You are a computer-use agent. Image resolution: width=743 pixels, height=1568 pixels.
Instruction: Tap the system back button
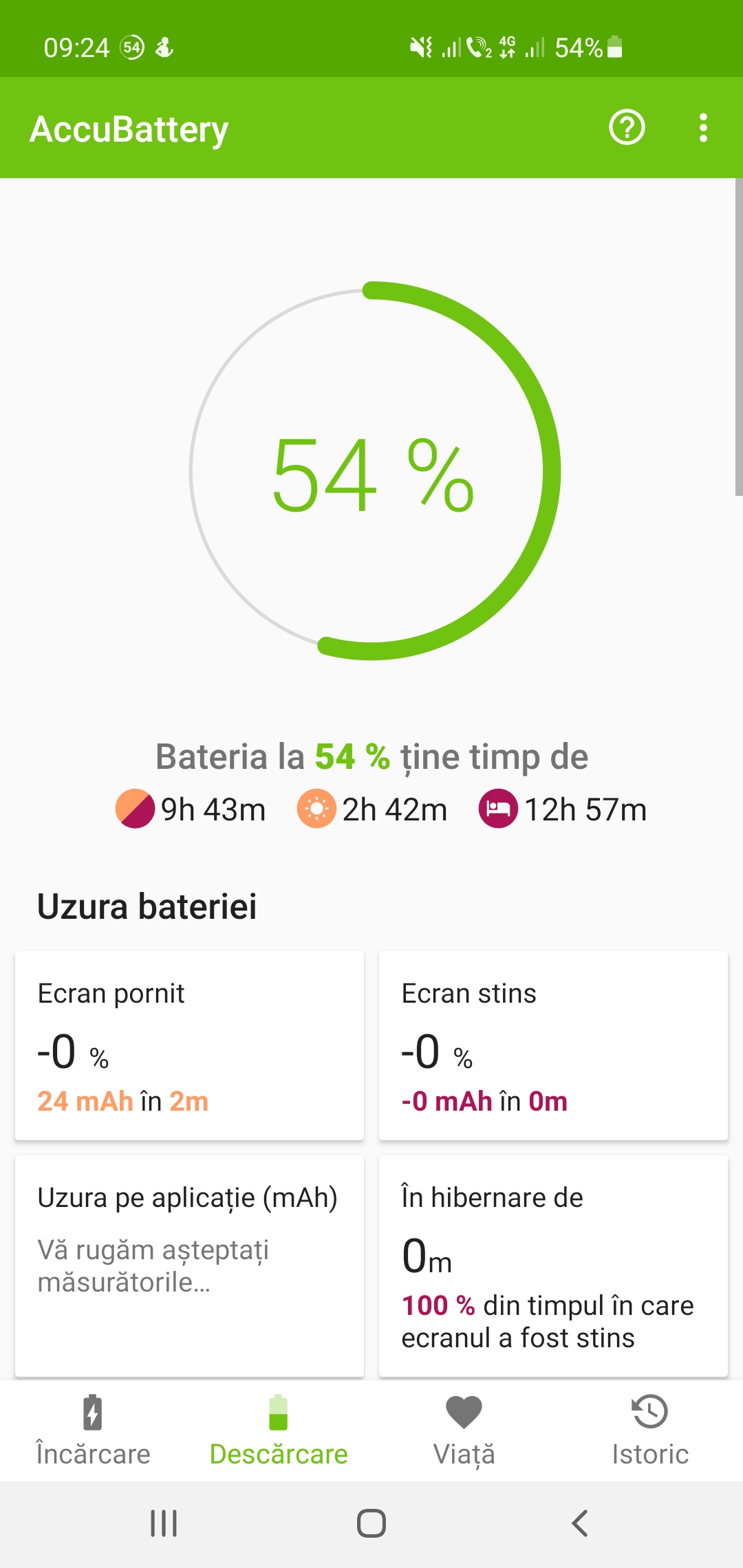pyautogui.click(x=580, y=1523)
